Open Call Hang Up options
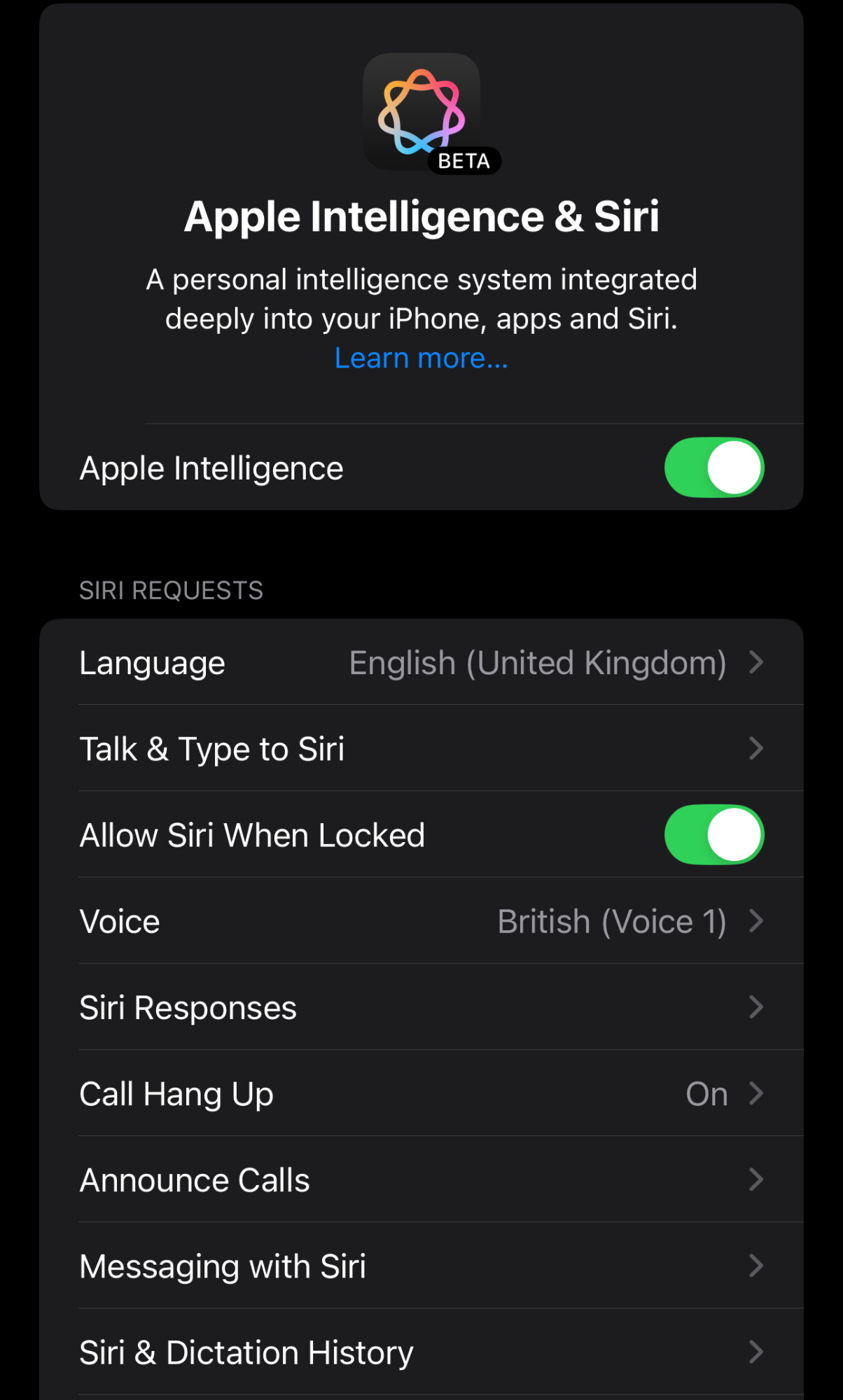843x1400 pixels. [421, 1094]
